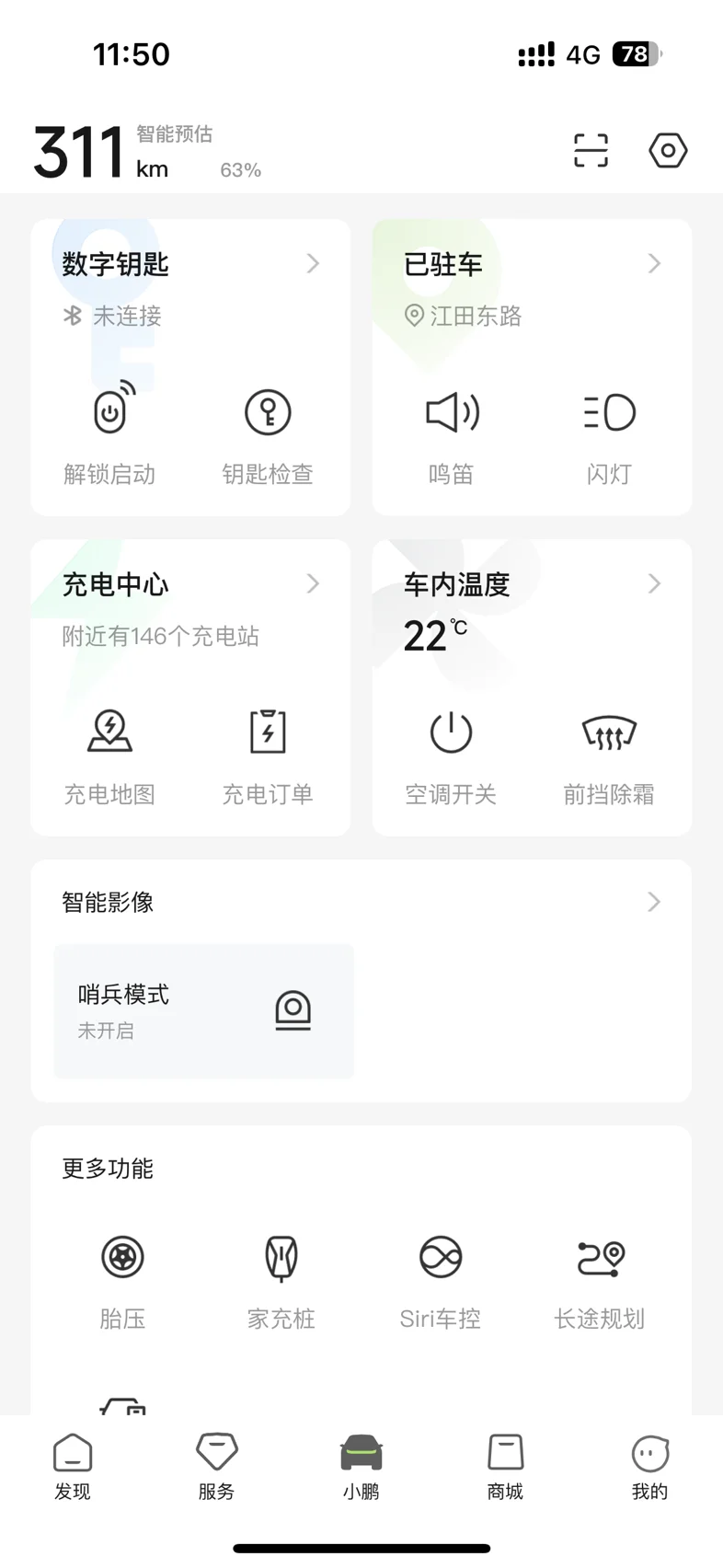The height and width of the screenshot is (1568, 723).
Task: Go to the 商城 tab
Action: click(505, 1467)
